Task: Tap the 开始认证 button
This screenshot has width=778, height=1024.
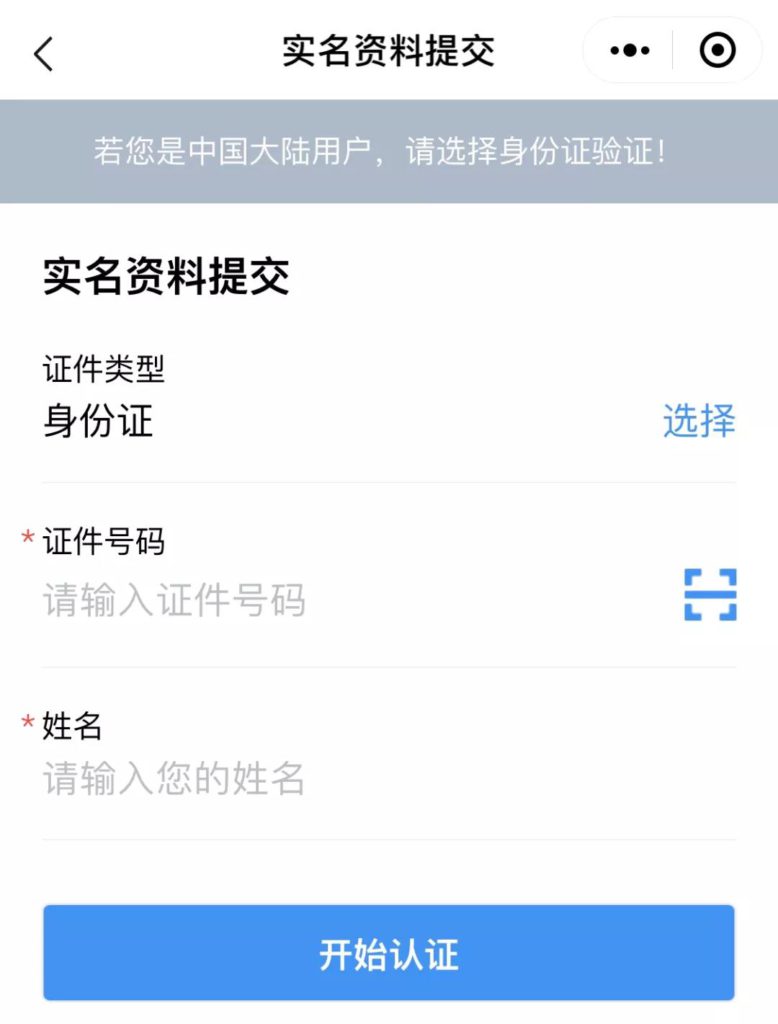Action: (x=389, y=954)
